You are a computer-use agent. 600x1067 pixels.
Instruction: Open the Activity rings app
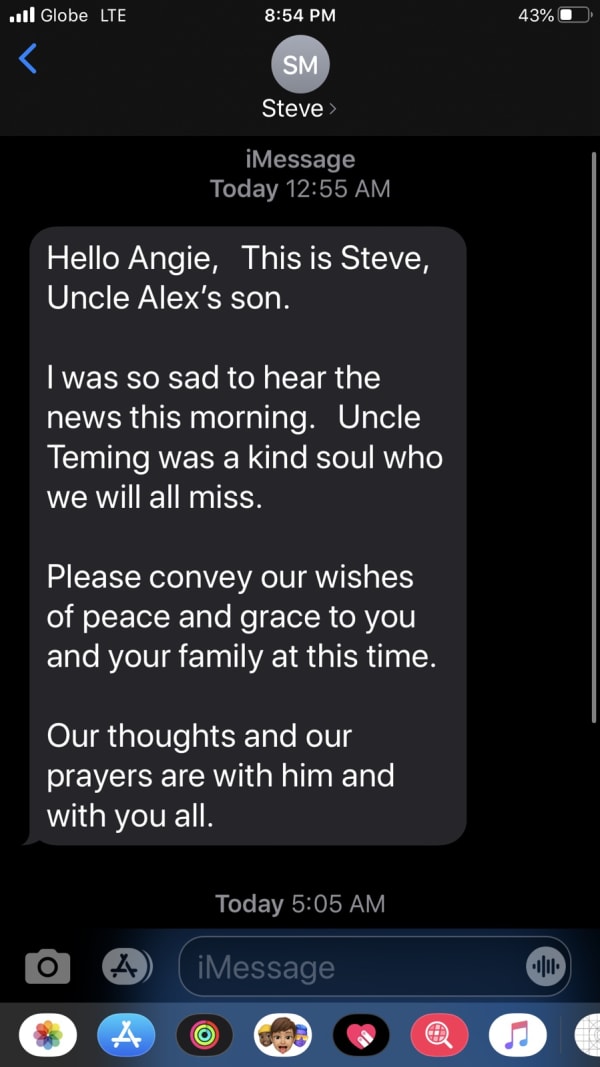[x=205, y=1034]
